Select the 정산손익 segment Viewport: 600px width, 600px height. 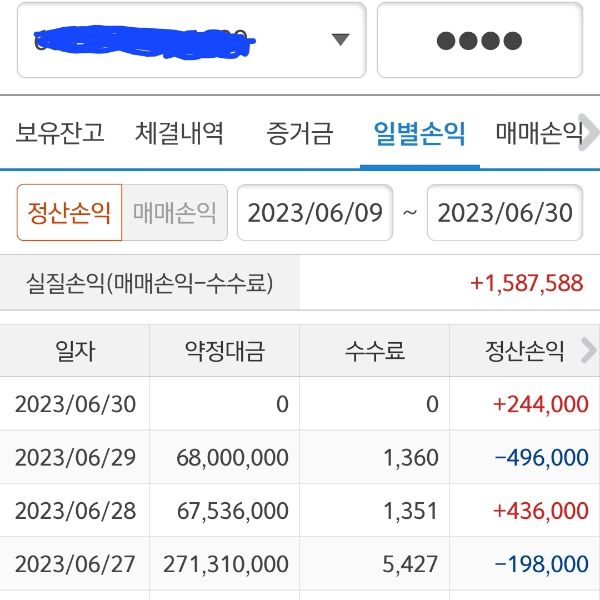click(69, 213)
